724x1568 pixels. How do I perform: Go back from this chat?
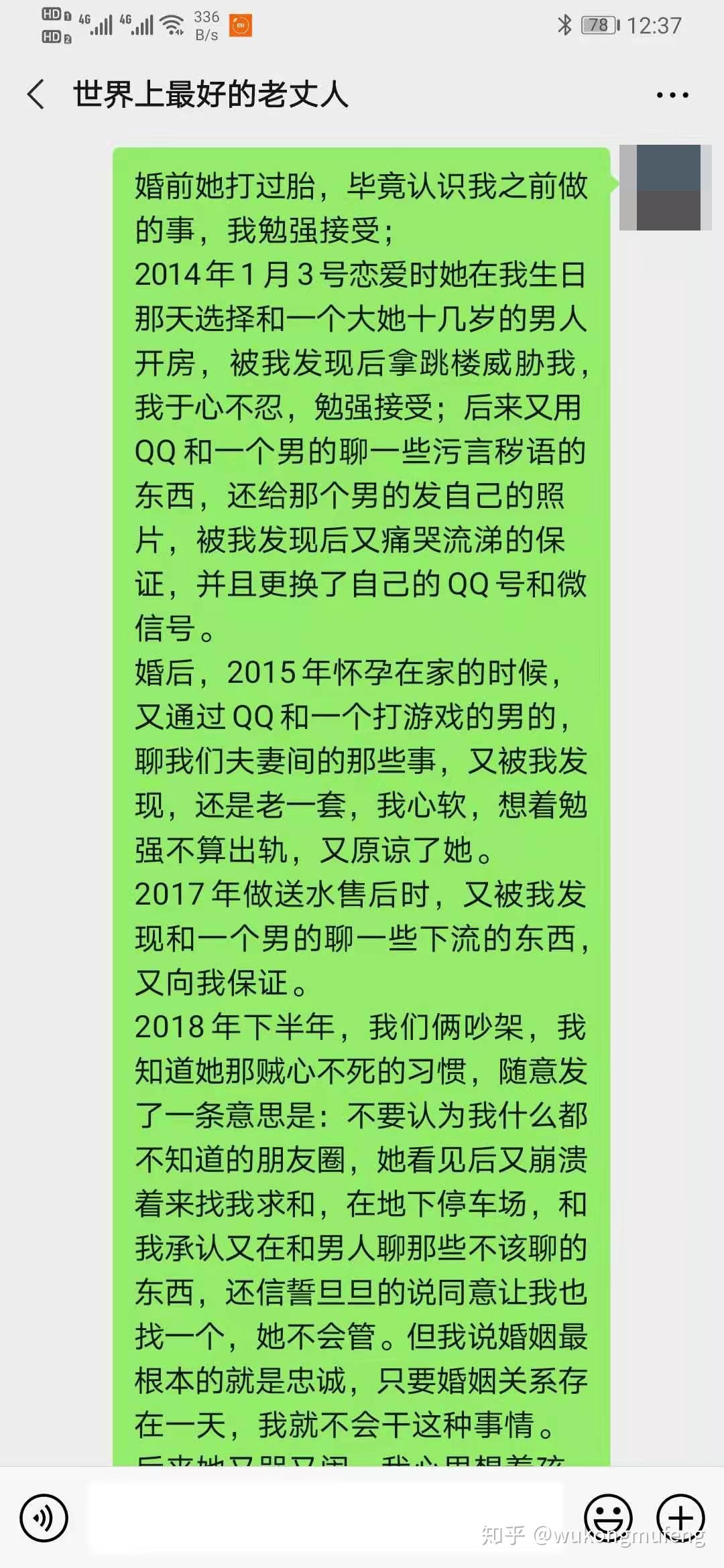pos(36,94)
